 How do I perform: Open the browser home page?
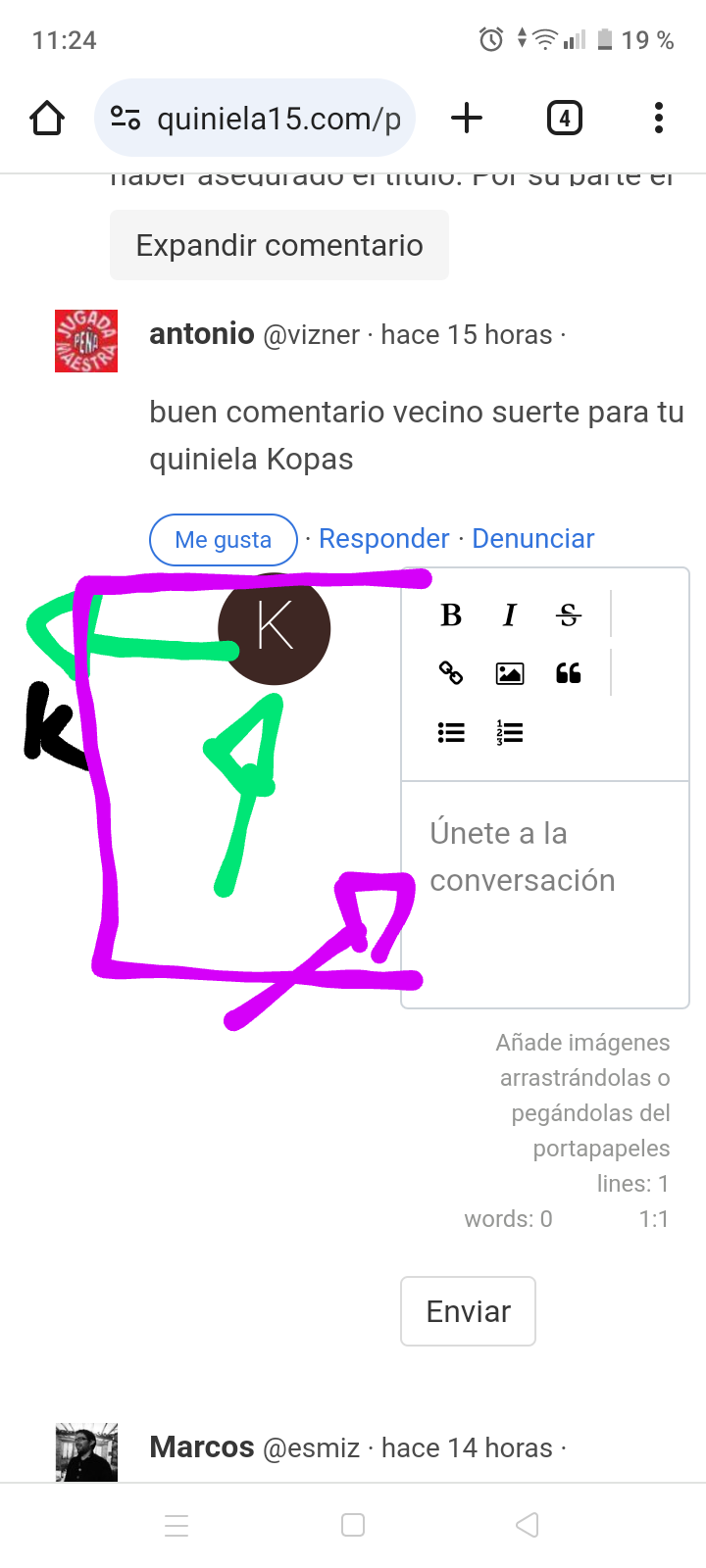[47, 119]
